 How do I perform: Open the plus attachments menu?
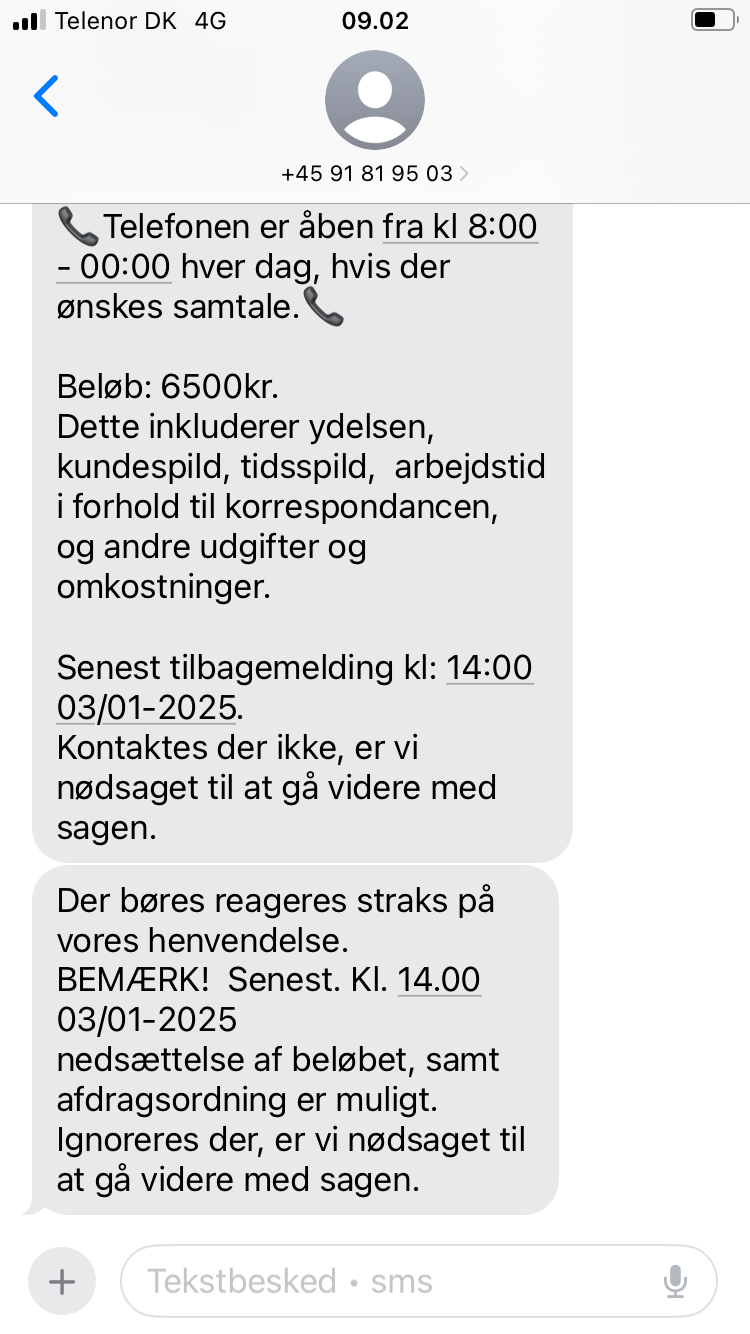click(x=62, y=1281)
